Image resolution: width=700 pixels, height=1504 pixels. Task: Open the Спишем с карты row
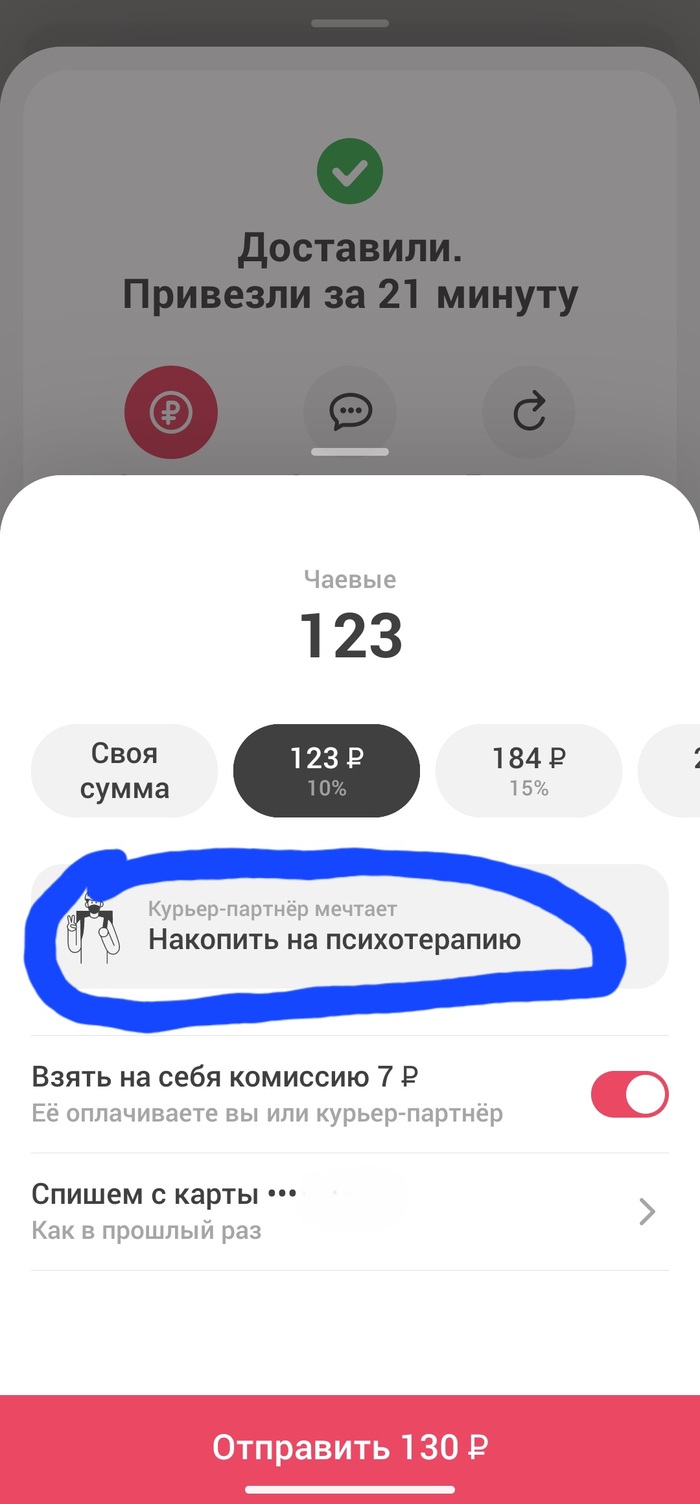coord(350,1211)
